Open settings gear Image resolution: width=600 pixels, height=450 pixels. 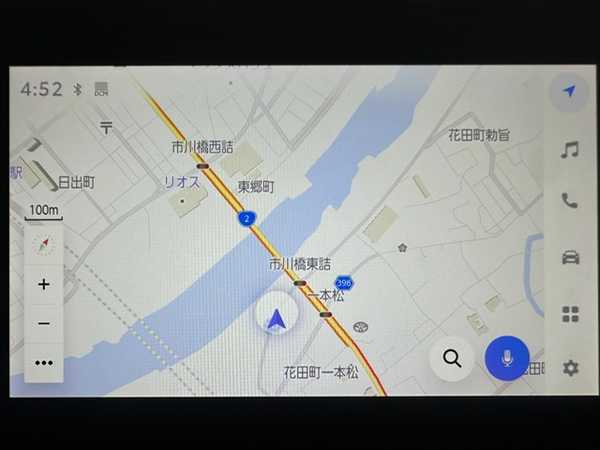click(570, 368)
